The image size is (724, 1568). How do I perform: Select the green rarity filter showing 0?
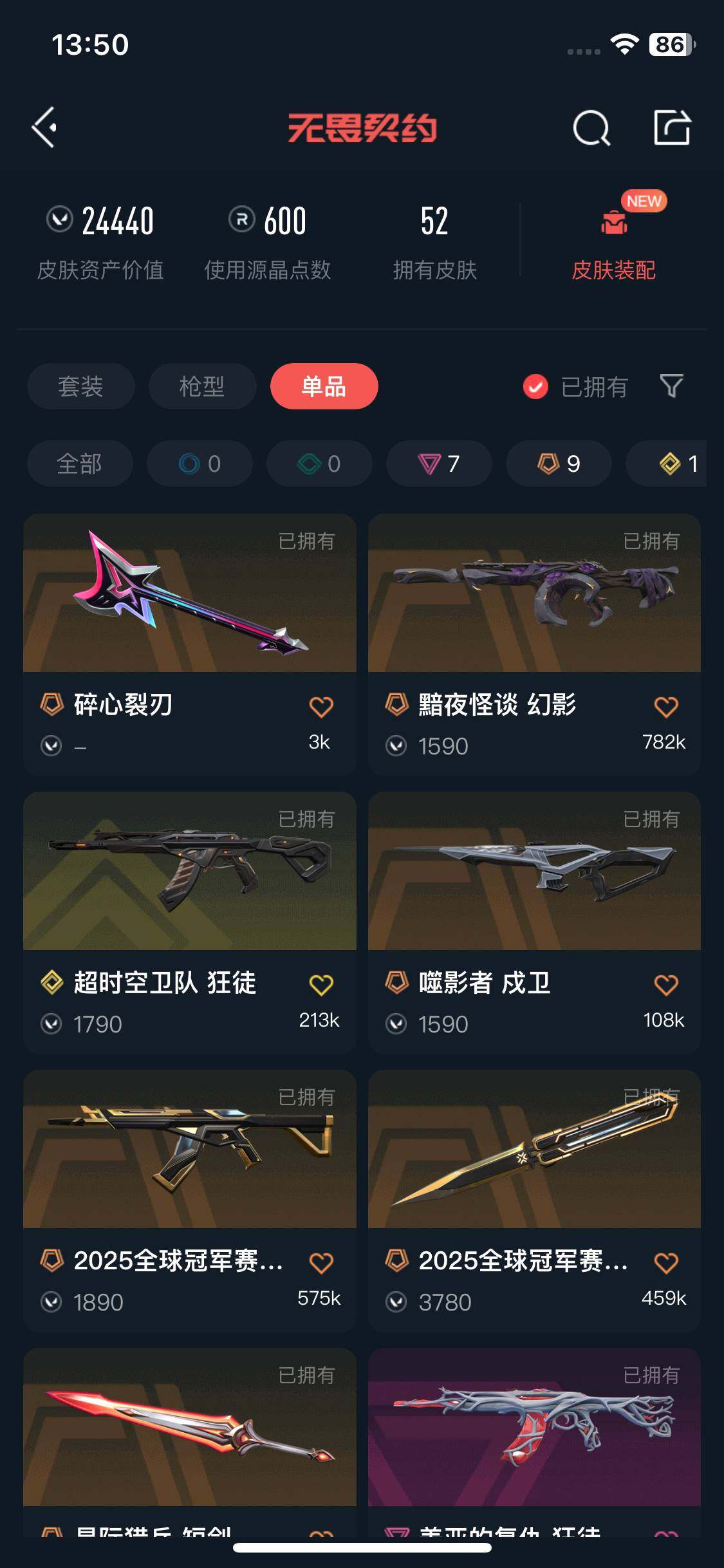tap(319, 463)
